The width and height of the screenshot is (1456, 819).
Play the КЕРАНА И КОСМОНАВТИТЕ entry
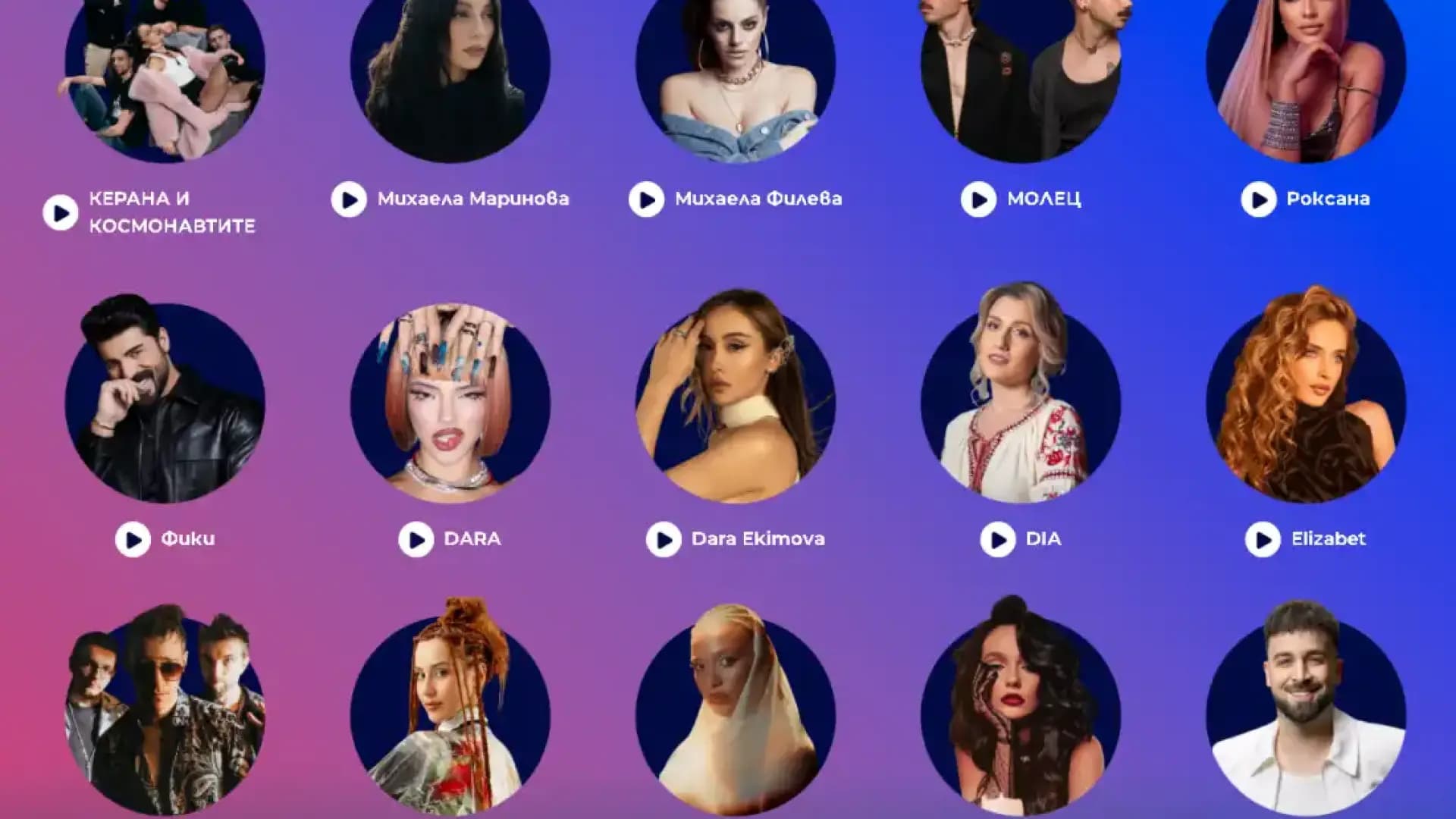[61, 212]
